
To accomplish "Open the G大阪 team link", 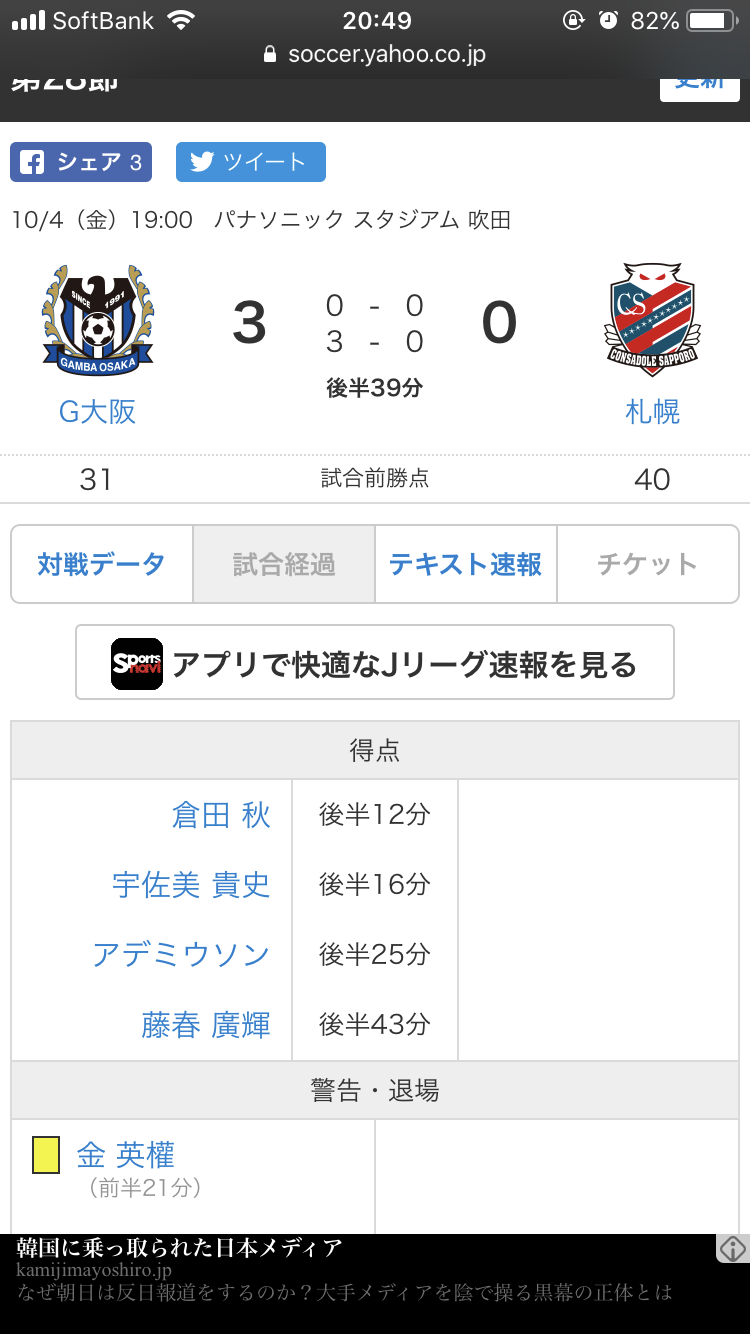I will pos(97,411).
